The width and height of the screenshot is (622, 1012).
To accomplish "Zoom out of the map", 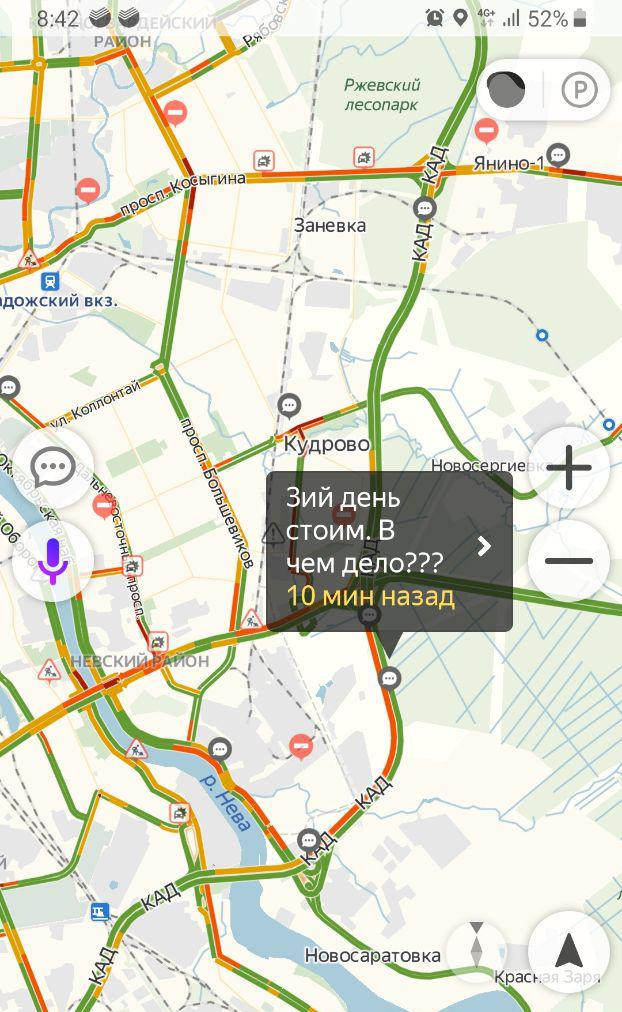I will [x=569, y=560].
